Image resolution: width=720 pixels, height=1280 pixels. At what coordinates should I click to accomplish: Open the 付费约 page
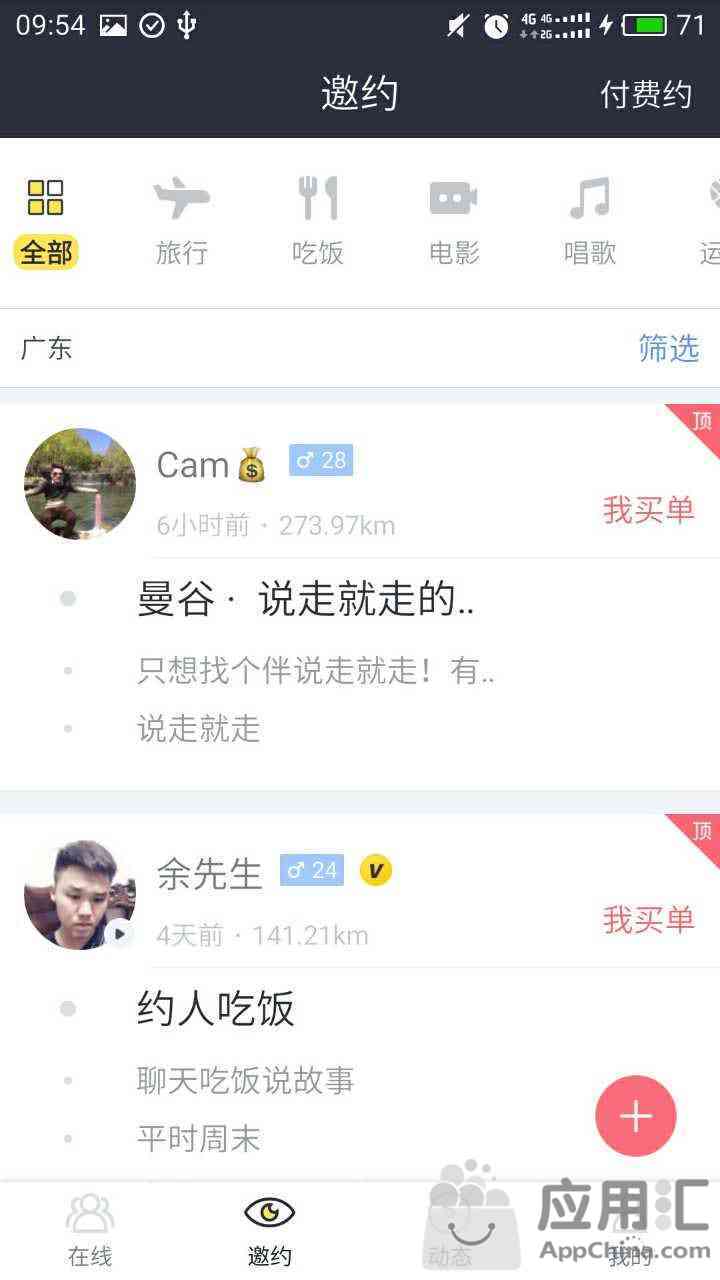pyautogui.click(x=645, y=95)
